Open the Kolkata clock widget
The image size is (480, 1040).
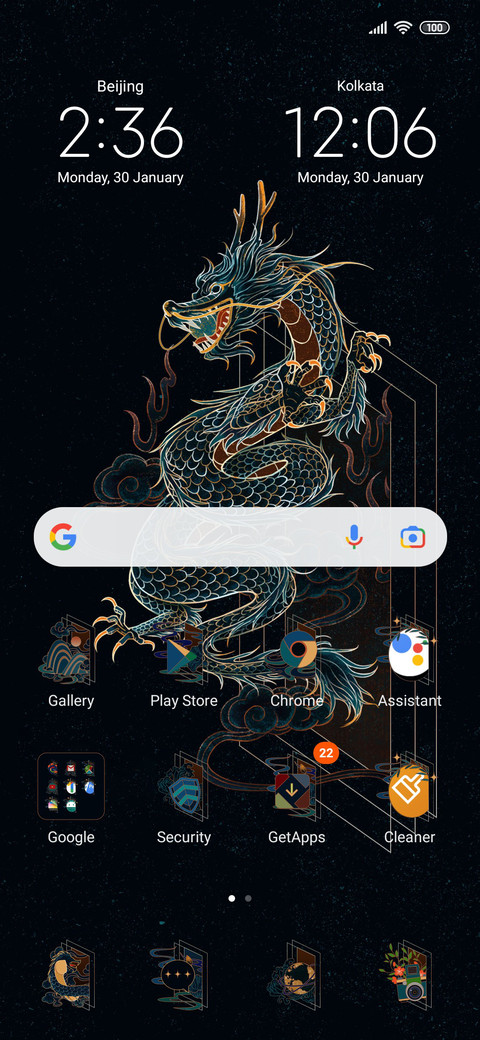pyautogui.click(x=360, y=131)
